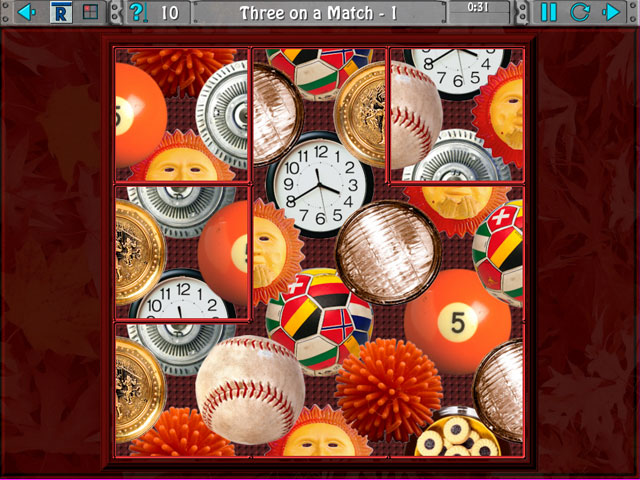Select the tile with gold coin and clock bottom

point(181,252)
